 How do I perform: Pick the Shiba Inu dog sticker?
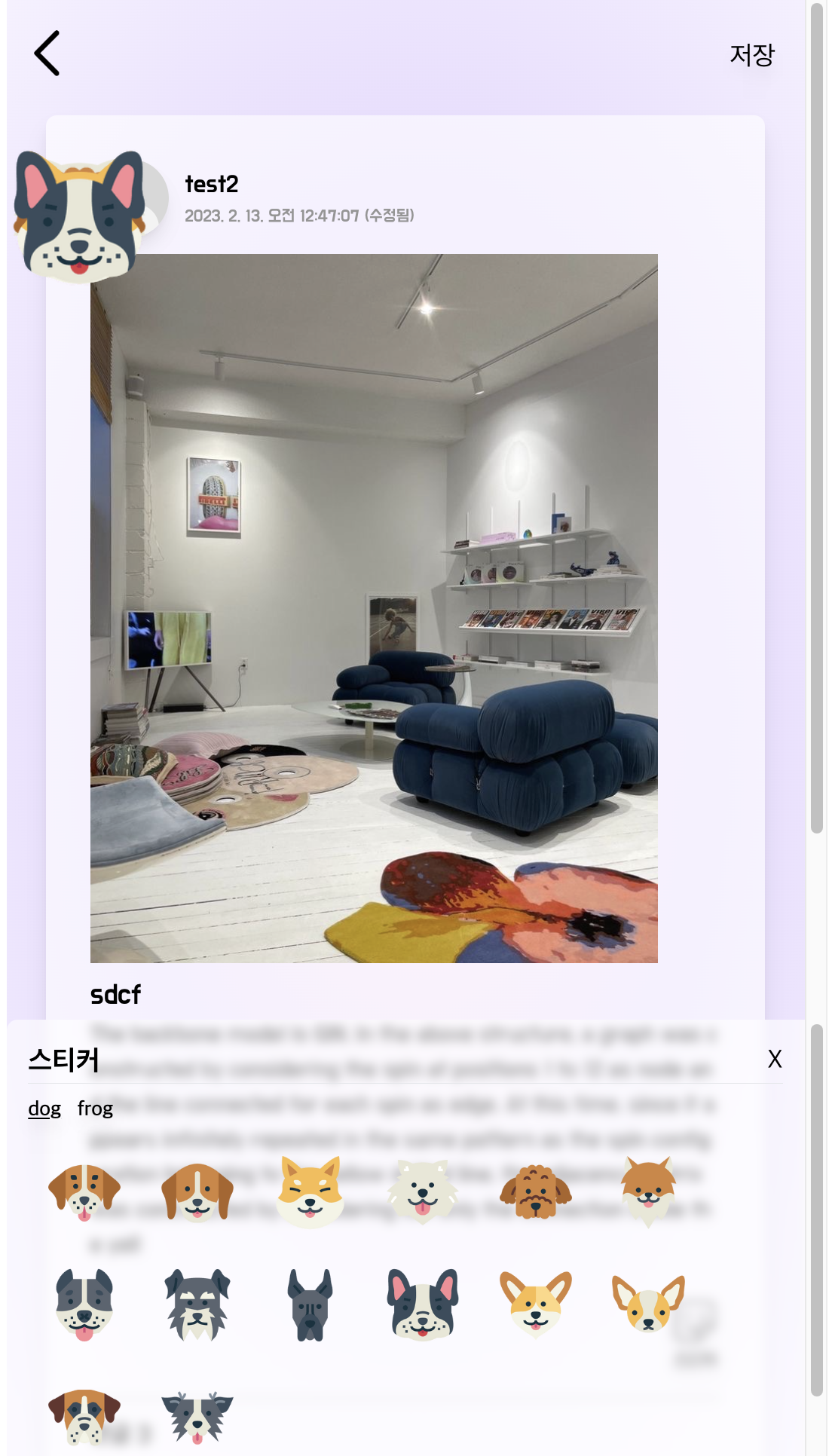(x=310, y=1192)
